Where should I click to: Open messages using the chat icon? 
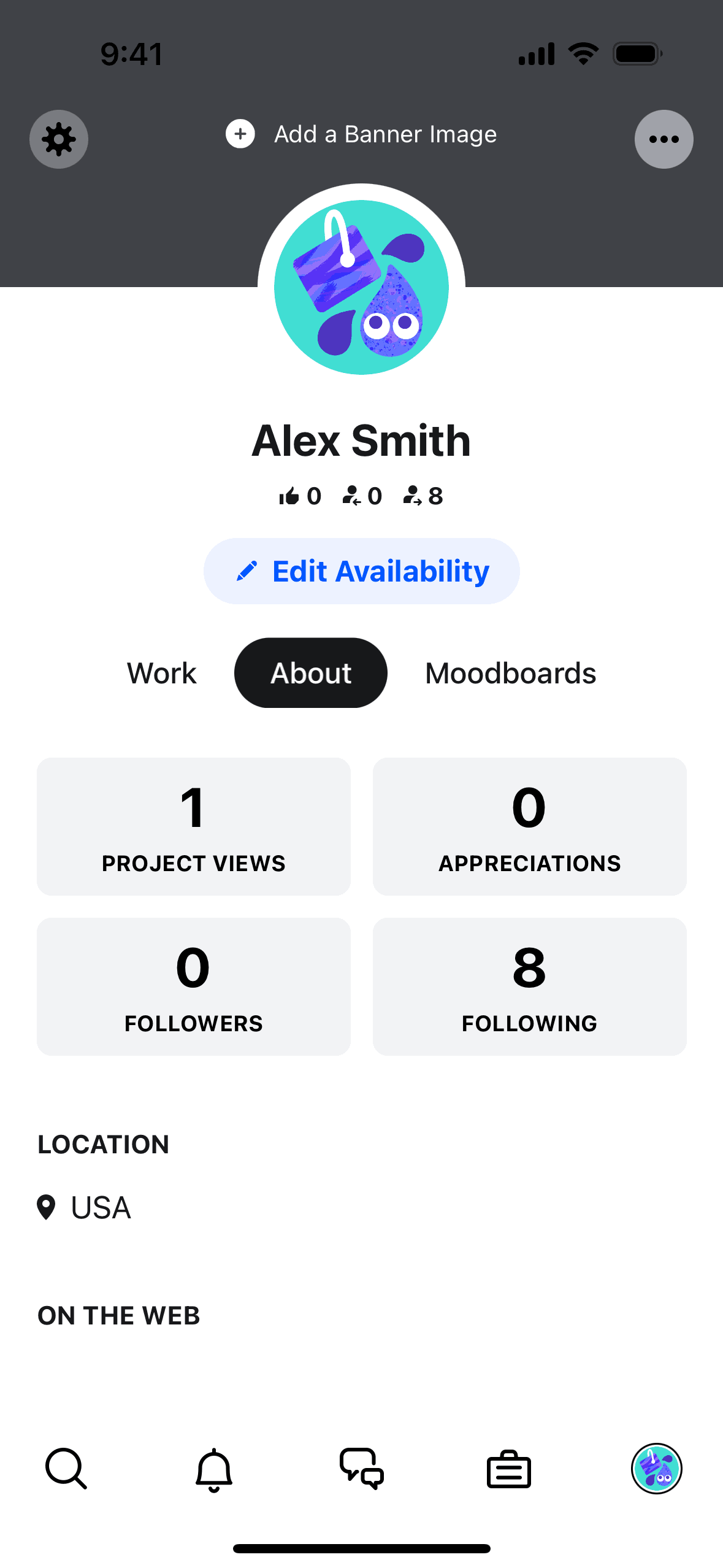(x=361, y=1470)
